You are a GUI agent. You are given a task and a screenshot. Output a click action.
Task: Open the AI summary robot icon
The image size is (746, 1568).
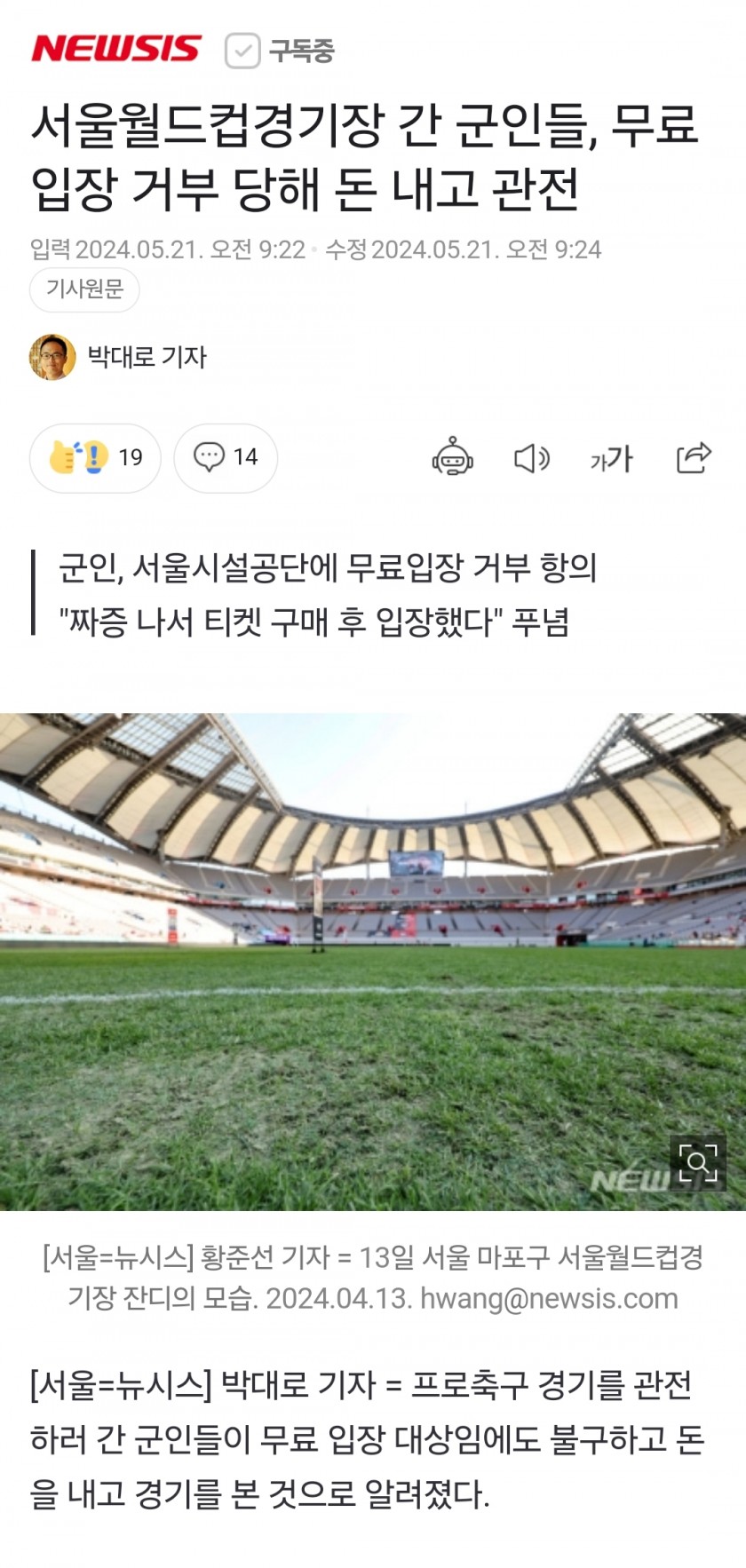[x=452, y=457]
